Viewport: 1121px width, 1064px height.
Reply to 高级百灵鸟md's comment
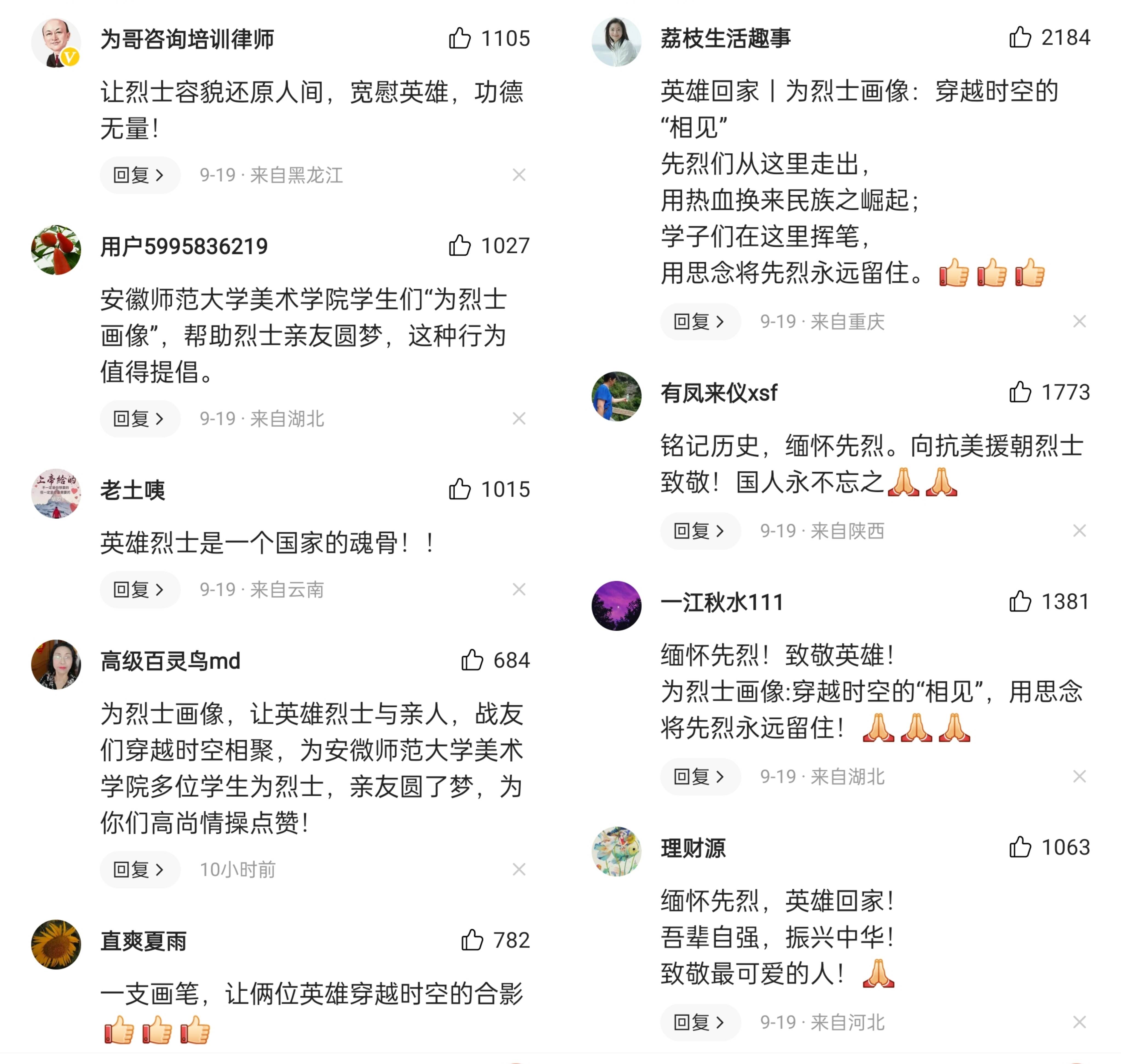pos(140,869)
